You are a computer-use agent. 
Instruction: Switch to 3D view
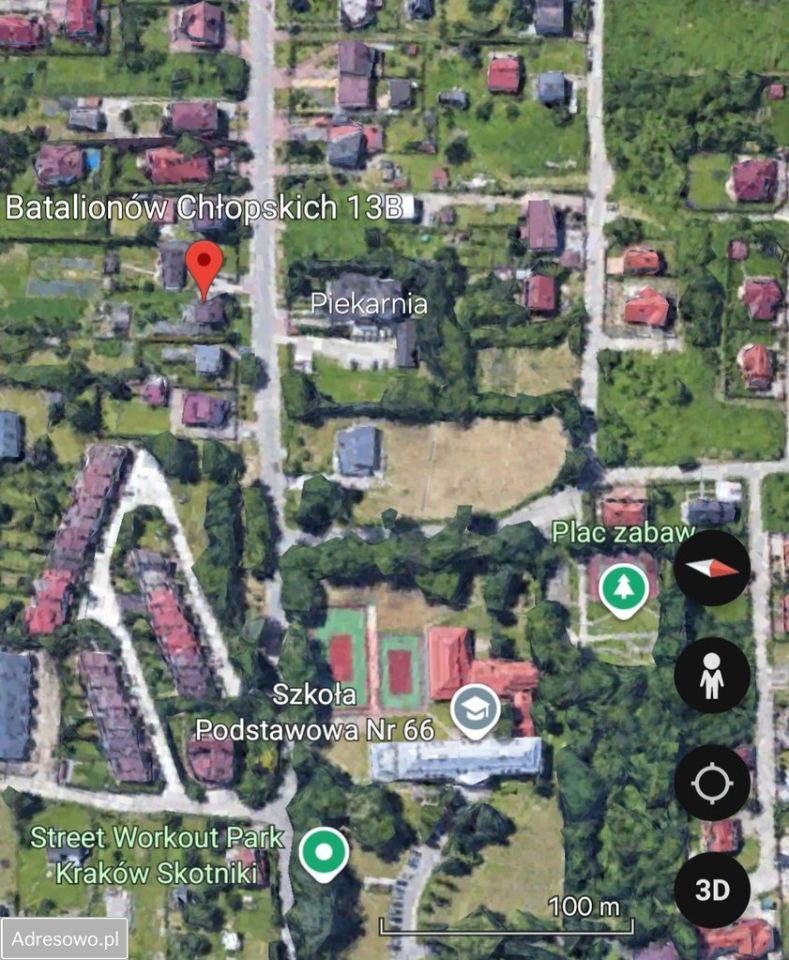point(712,889)
